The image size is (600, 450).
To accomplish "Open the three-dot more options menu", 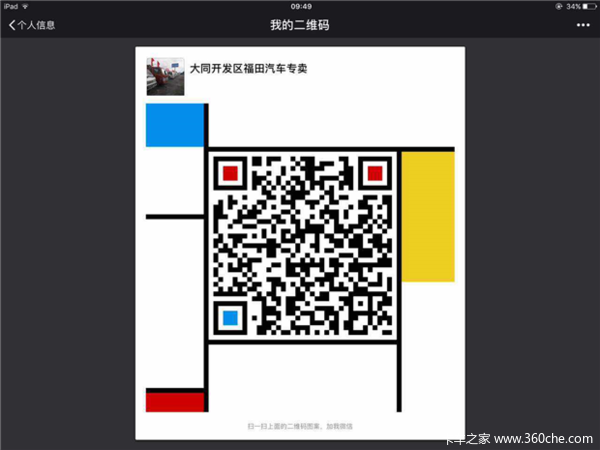I will tap(583, 24).
